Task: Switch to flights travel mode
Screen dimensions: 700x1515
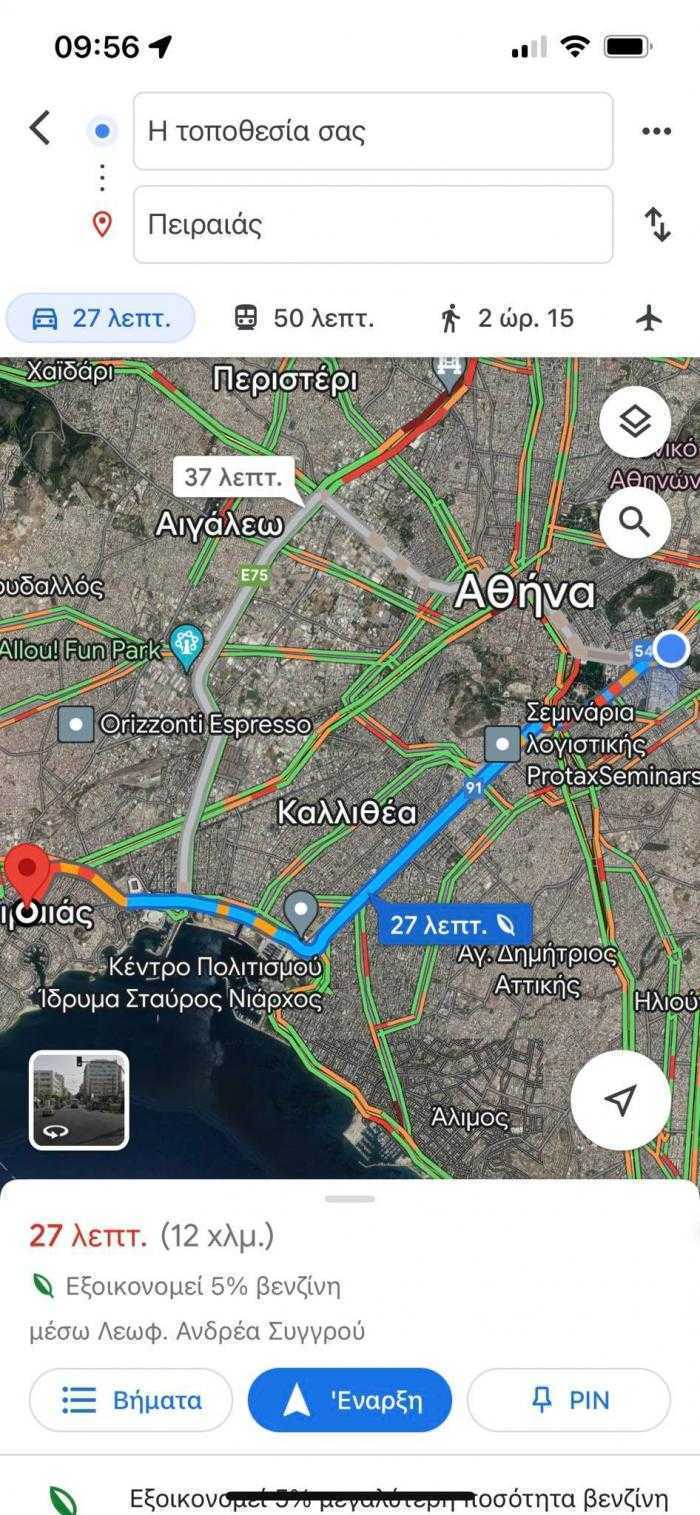Action: 649,318
